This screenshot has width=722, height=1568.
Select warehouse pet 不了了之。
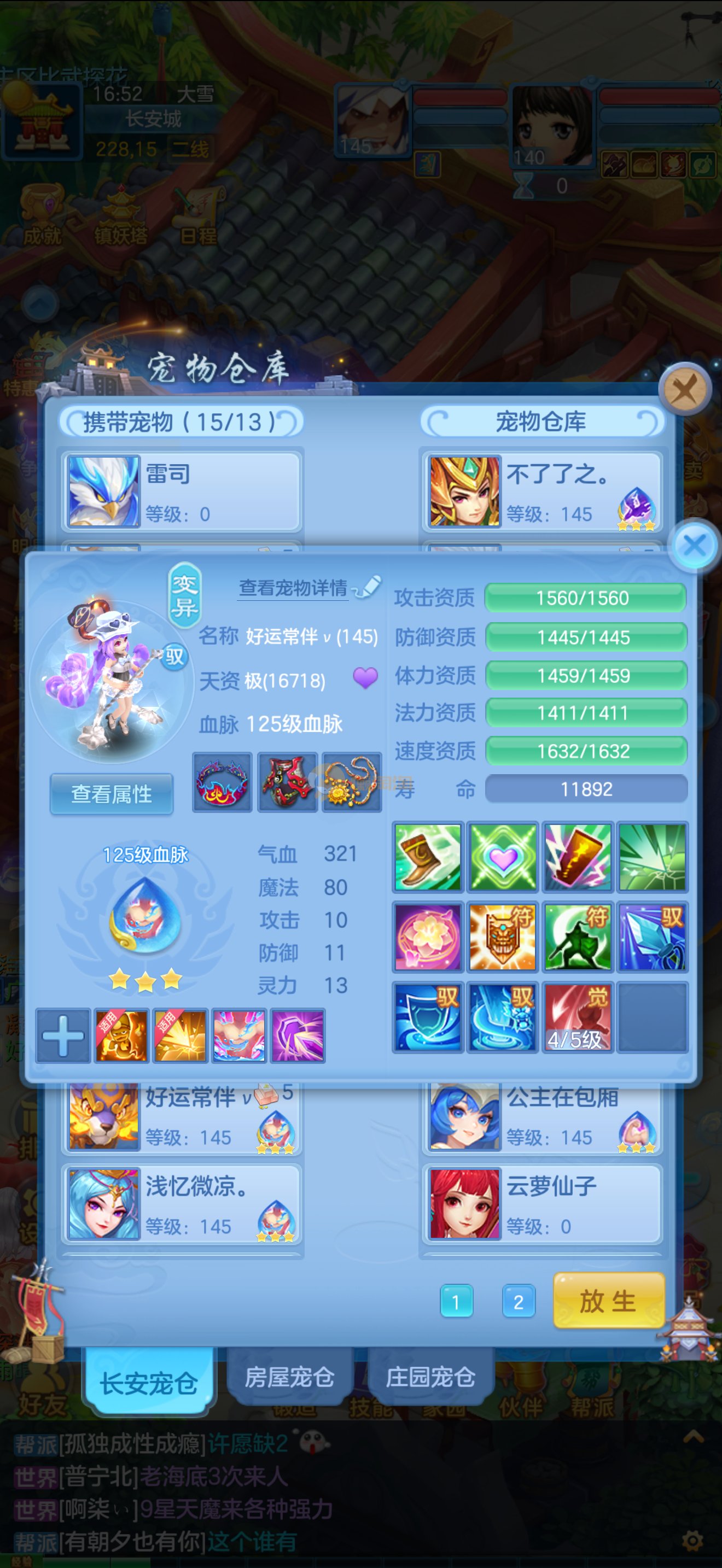click(541, 492)
